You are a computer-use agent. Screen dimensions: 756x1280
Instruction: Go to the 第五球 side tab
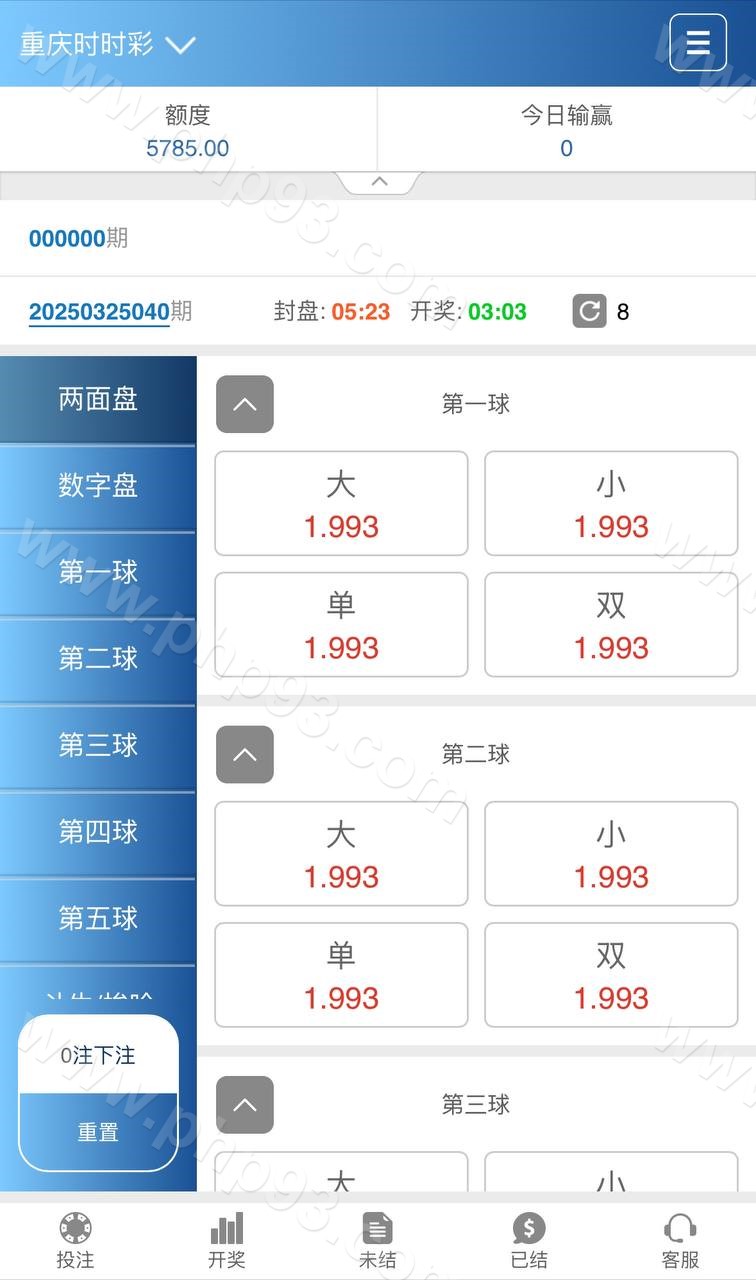click(98, 919)
